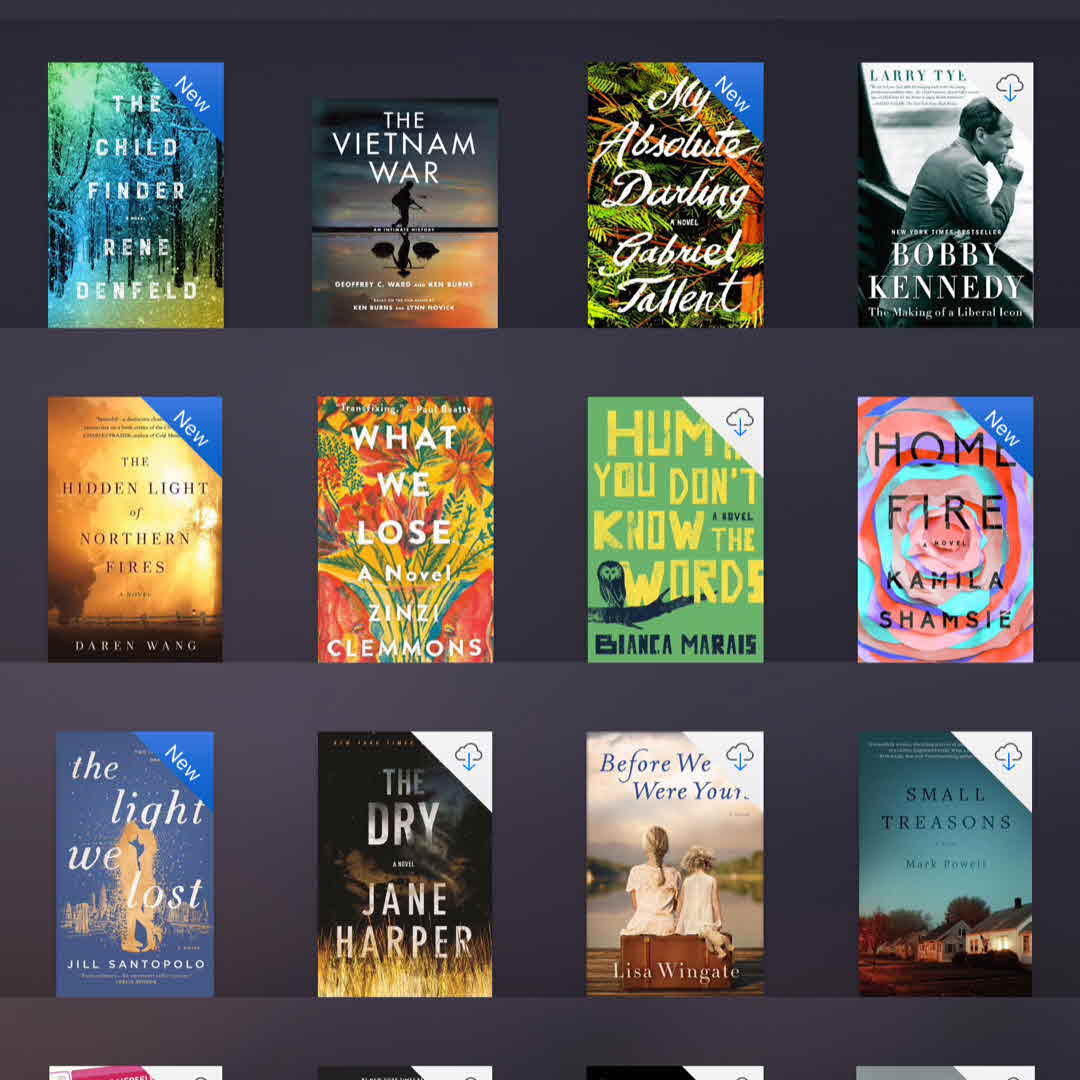Open The Light We Lost book
This screenshot has height=1080, width=1080.
[135, 865]
